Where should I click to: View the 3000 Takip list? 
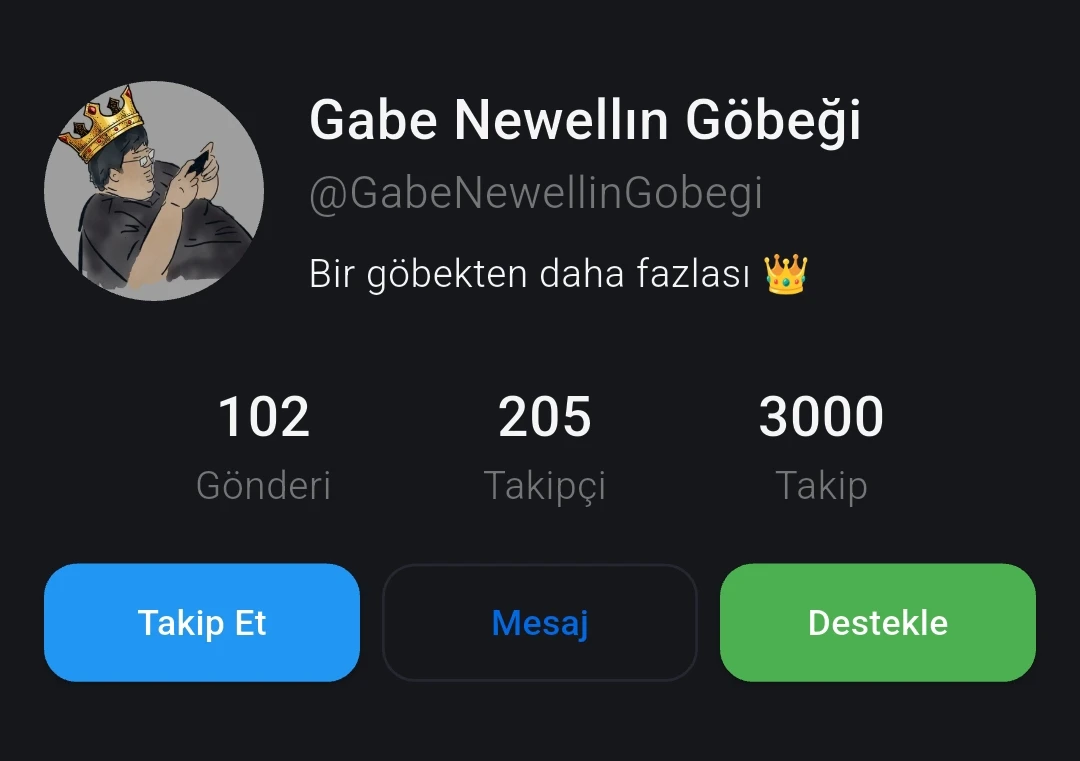821,446
